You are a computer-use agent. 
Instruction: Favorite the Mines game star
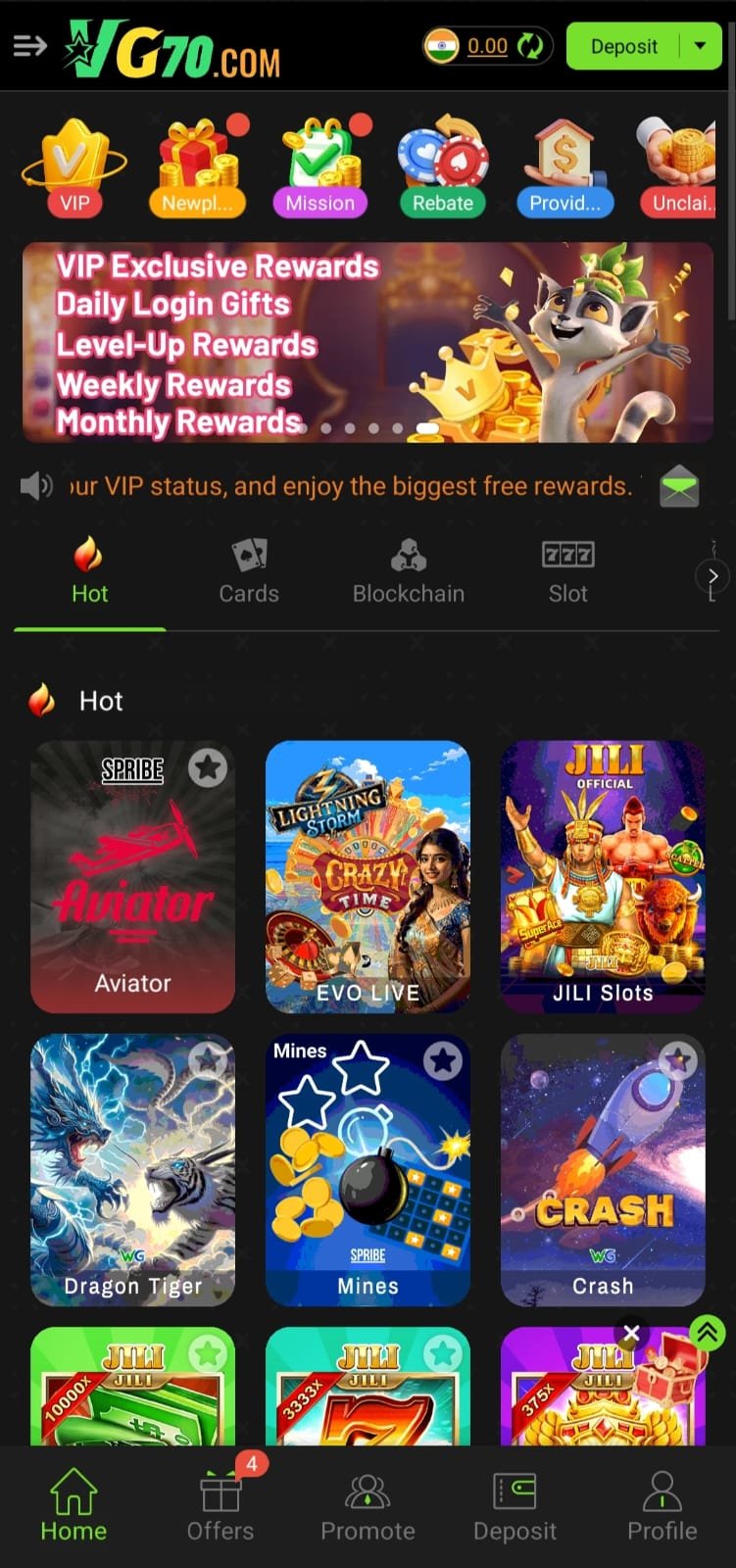coord(442,1059)
